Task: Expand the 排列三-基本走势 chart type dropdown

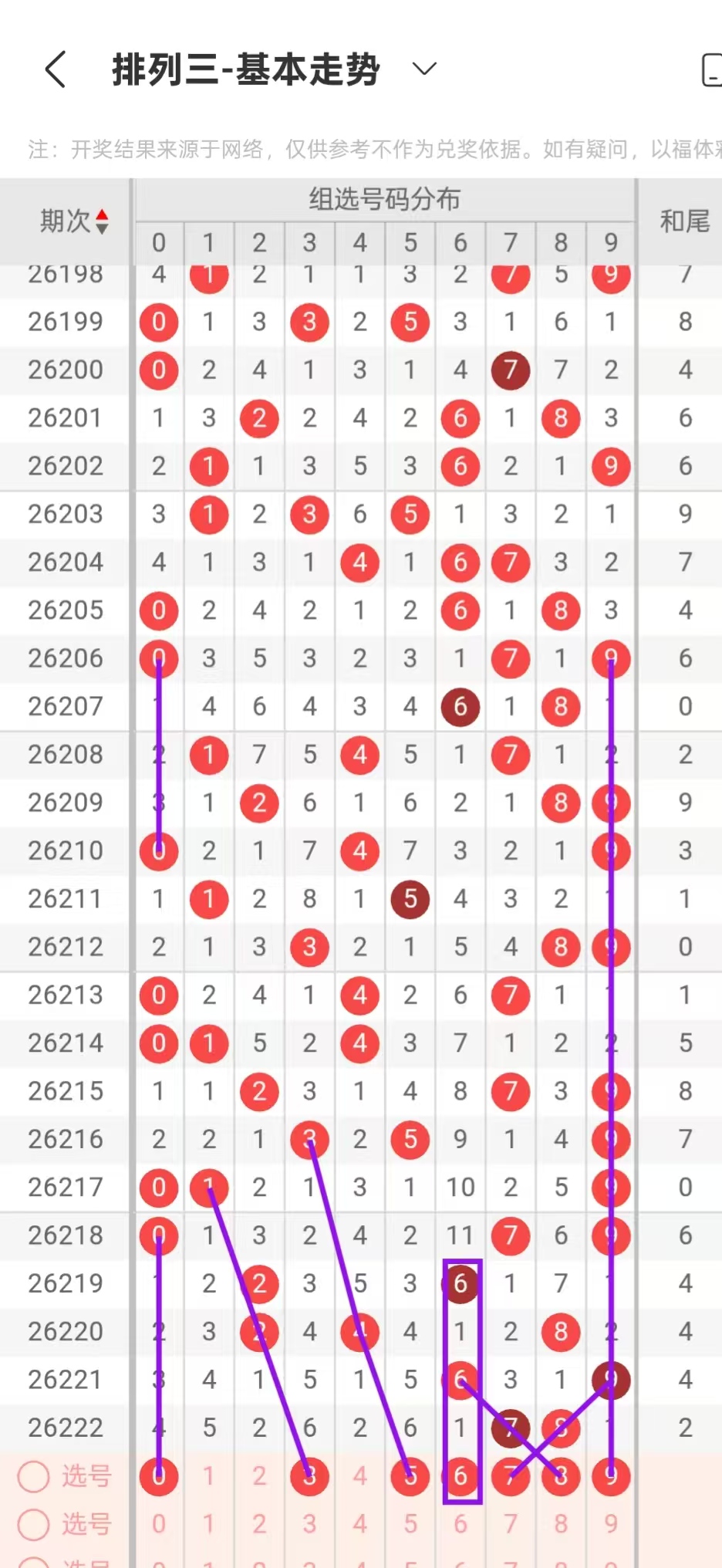Action: pos(424,69)
